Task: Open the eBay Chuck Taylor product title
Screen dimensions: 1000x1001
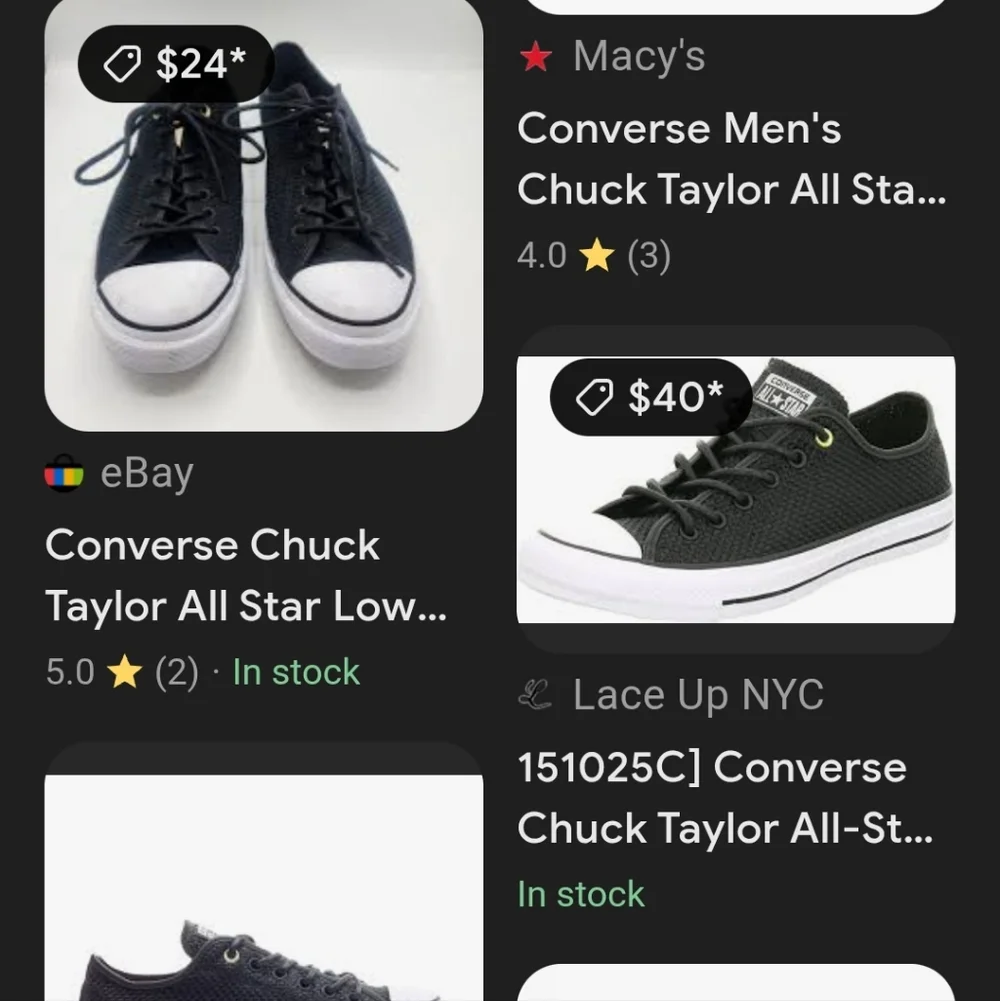Action: tap(213, 575)
